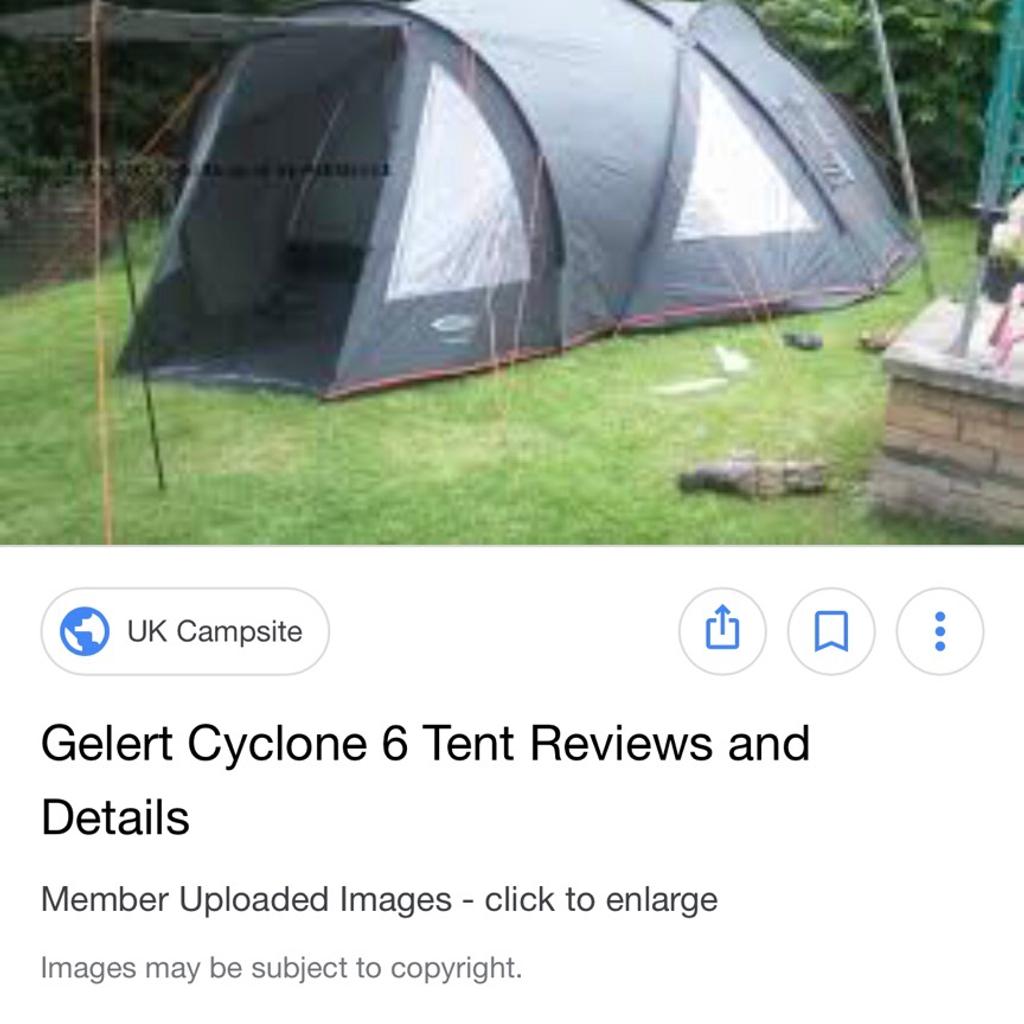
Task: Bookmark the Gelert Cyclone 6 image
Action: coord(831,632)
